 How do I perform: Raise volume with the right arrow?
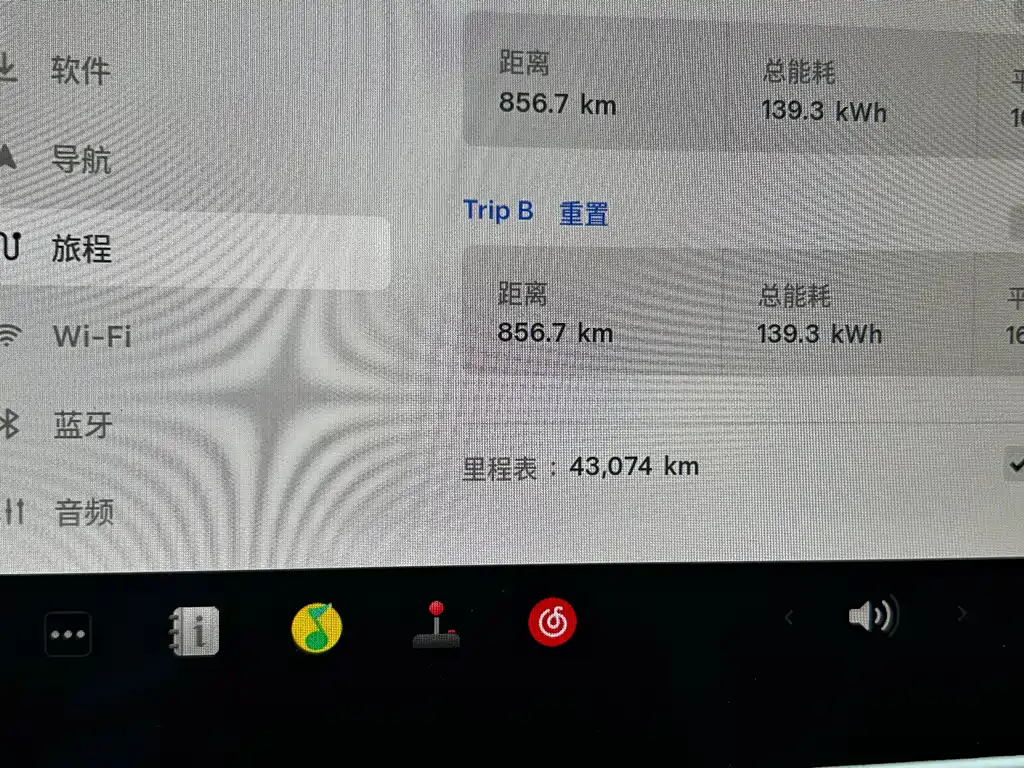(x=962, y=613)
